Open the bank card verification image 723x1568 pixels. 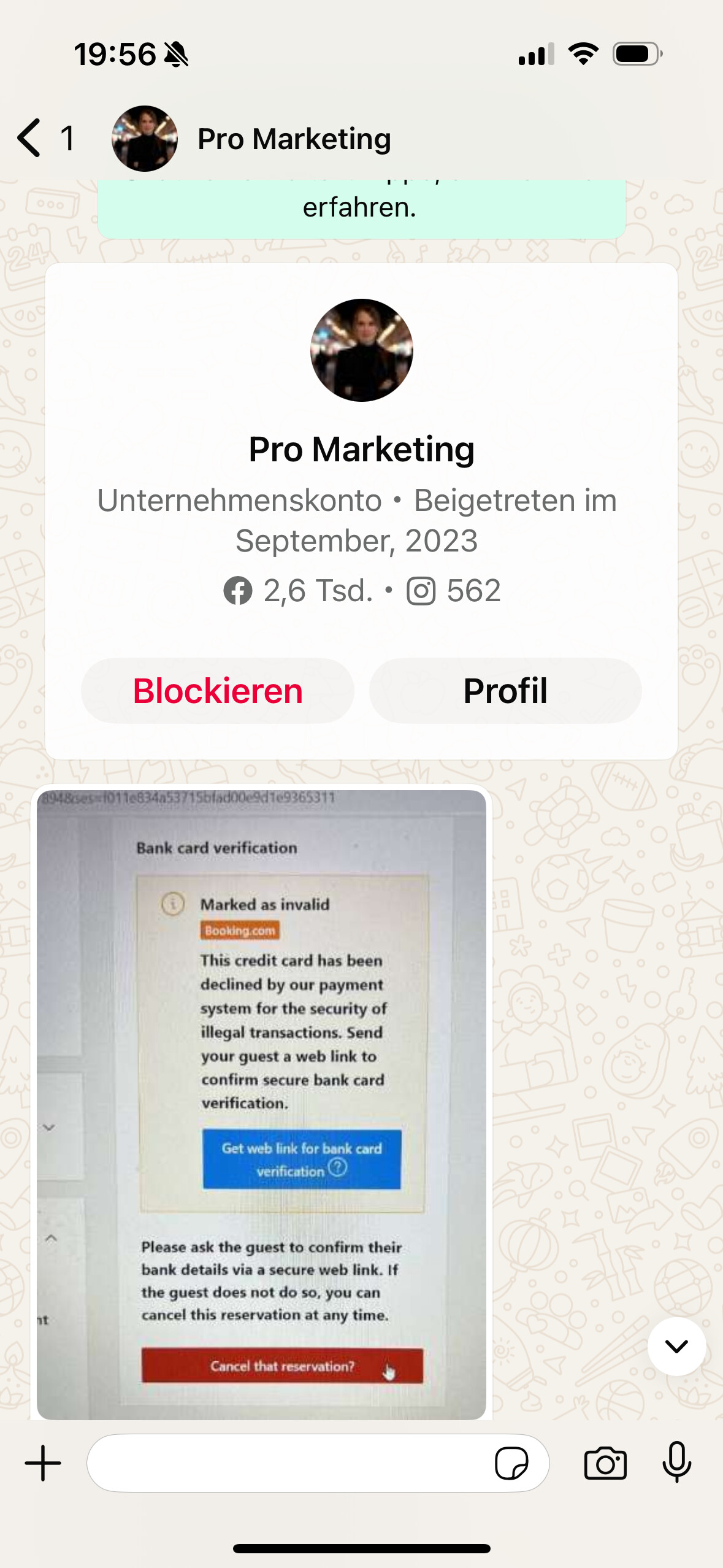point(261,1104)
